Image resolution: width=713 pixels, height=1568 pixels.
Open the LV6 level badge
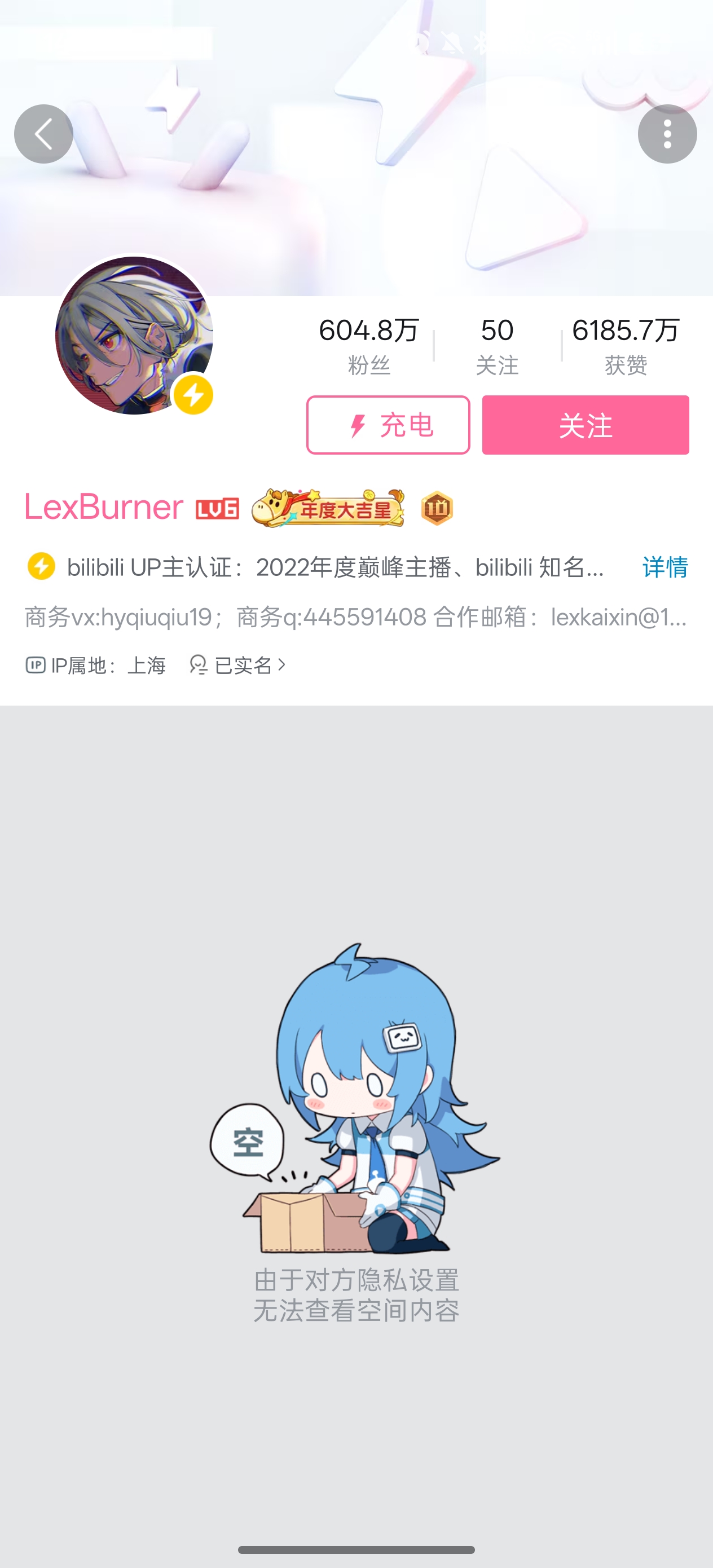[x=217, y=509]
